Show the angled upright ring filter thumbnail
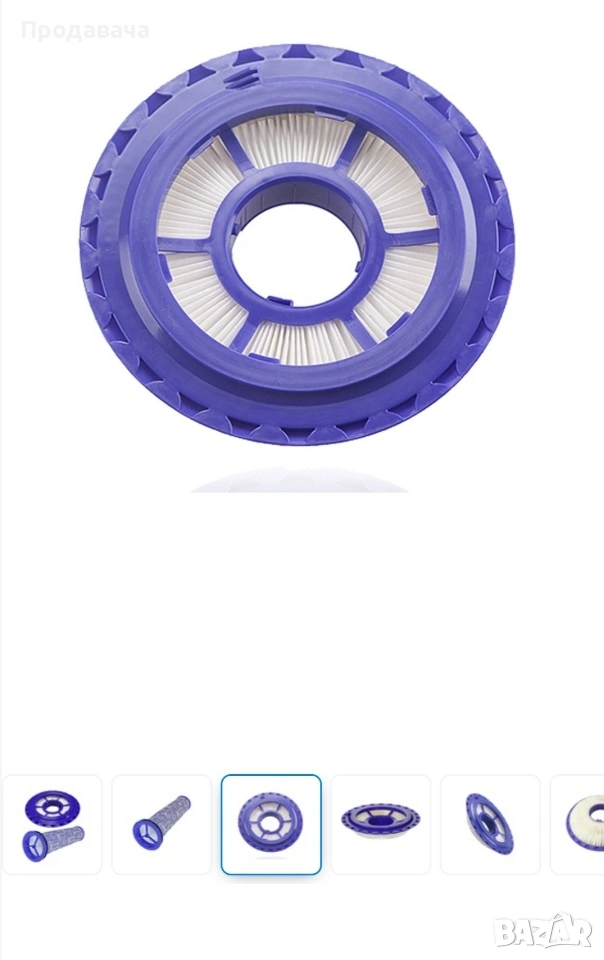The width and height of the screenshot is (604, 960). pos(490,825)
